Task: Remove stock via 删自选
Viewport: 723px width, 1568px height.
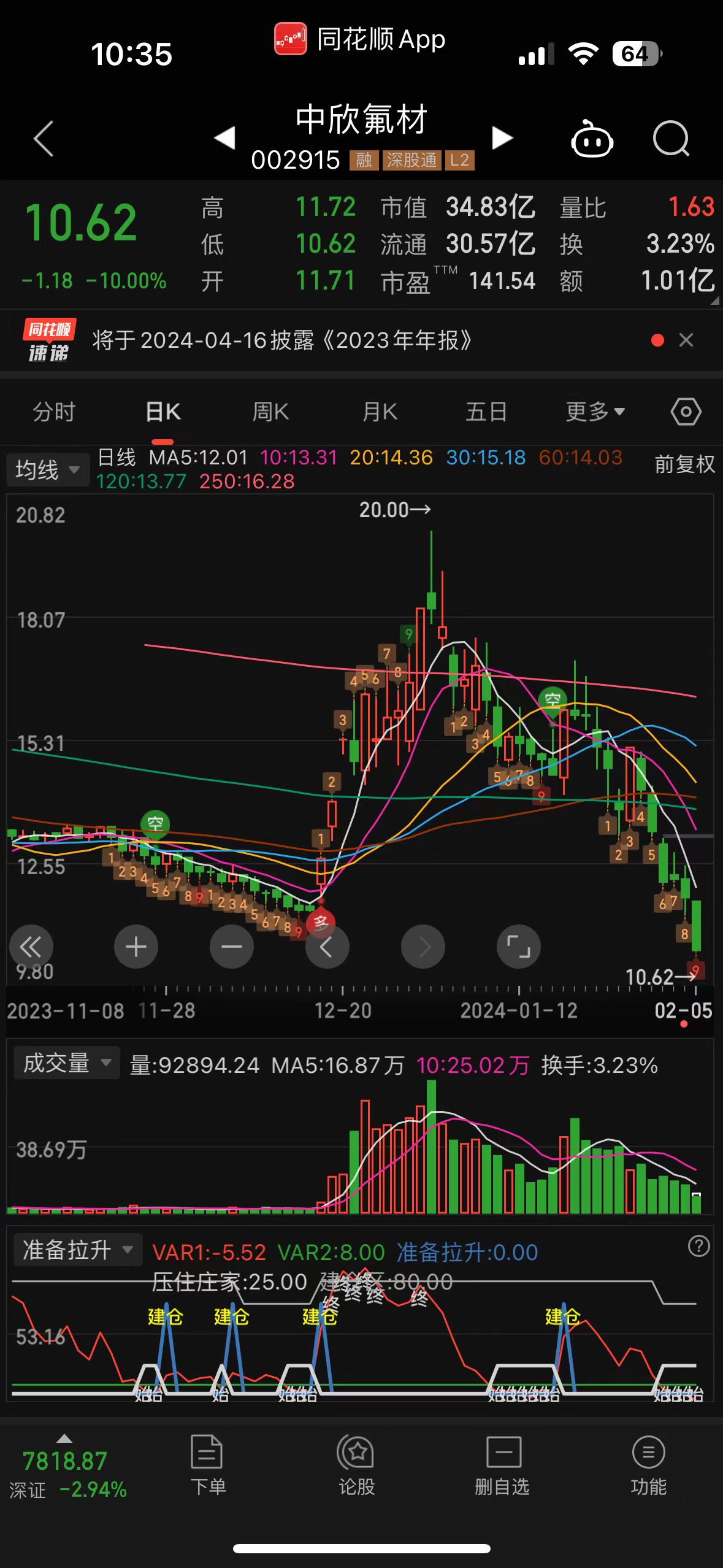Action: pyautogui.click(x=502, y=1465)
